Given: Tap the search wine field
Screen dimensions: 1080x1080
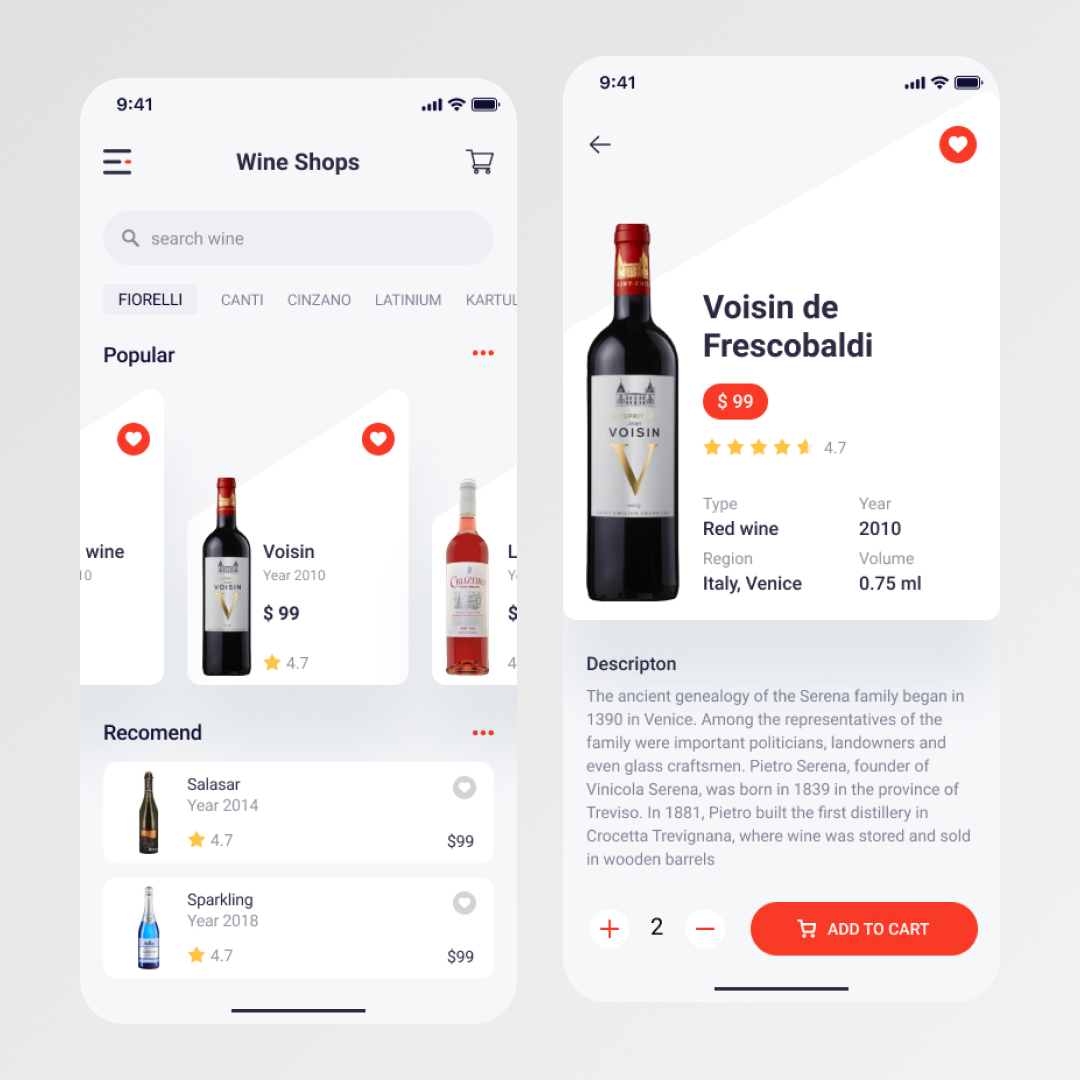Looking at the screenshot, I should pos(298,238).
